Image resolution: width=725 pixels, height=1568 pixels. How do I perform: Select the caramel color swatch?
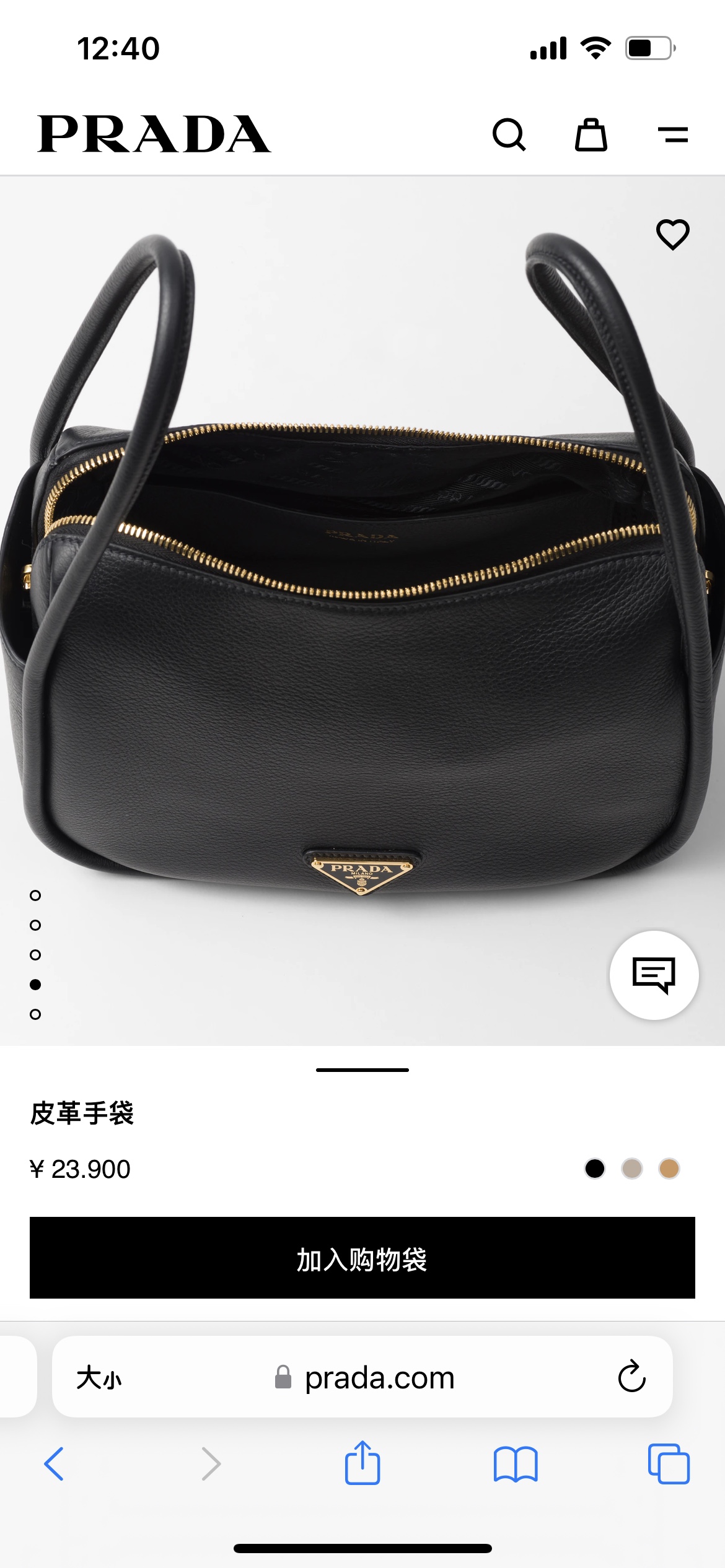click(669, 1169)
